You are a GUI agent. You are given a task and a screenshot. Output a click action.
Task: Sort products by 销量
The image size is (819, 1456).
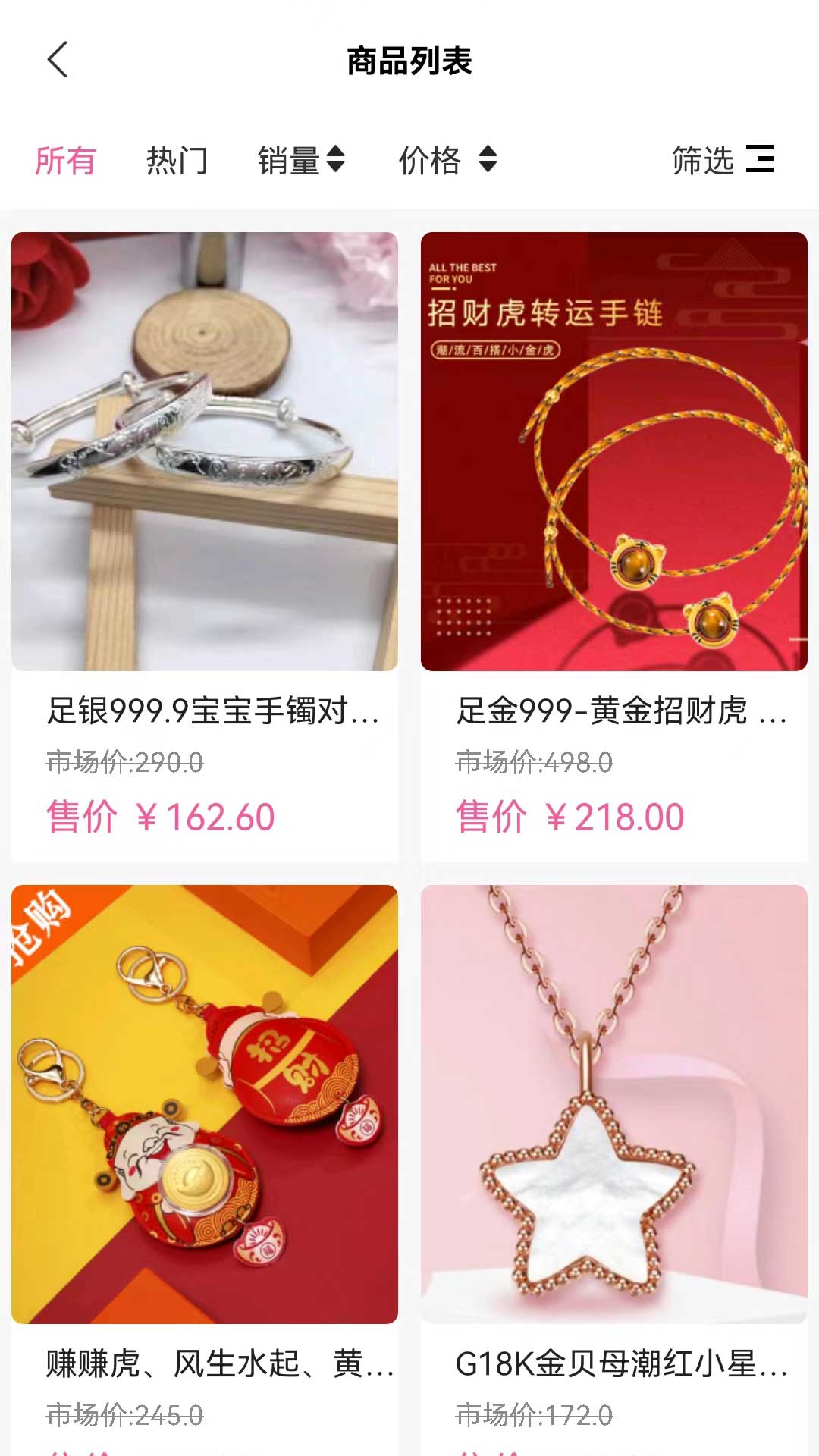(301, 161)
